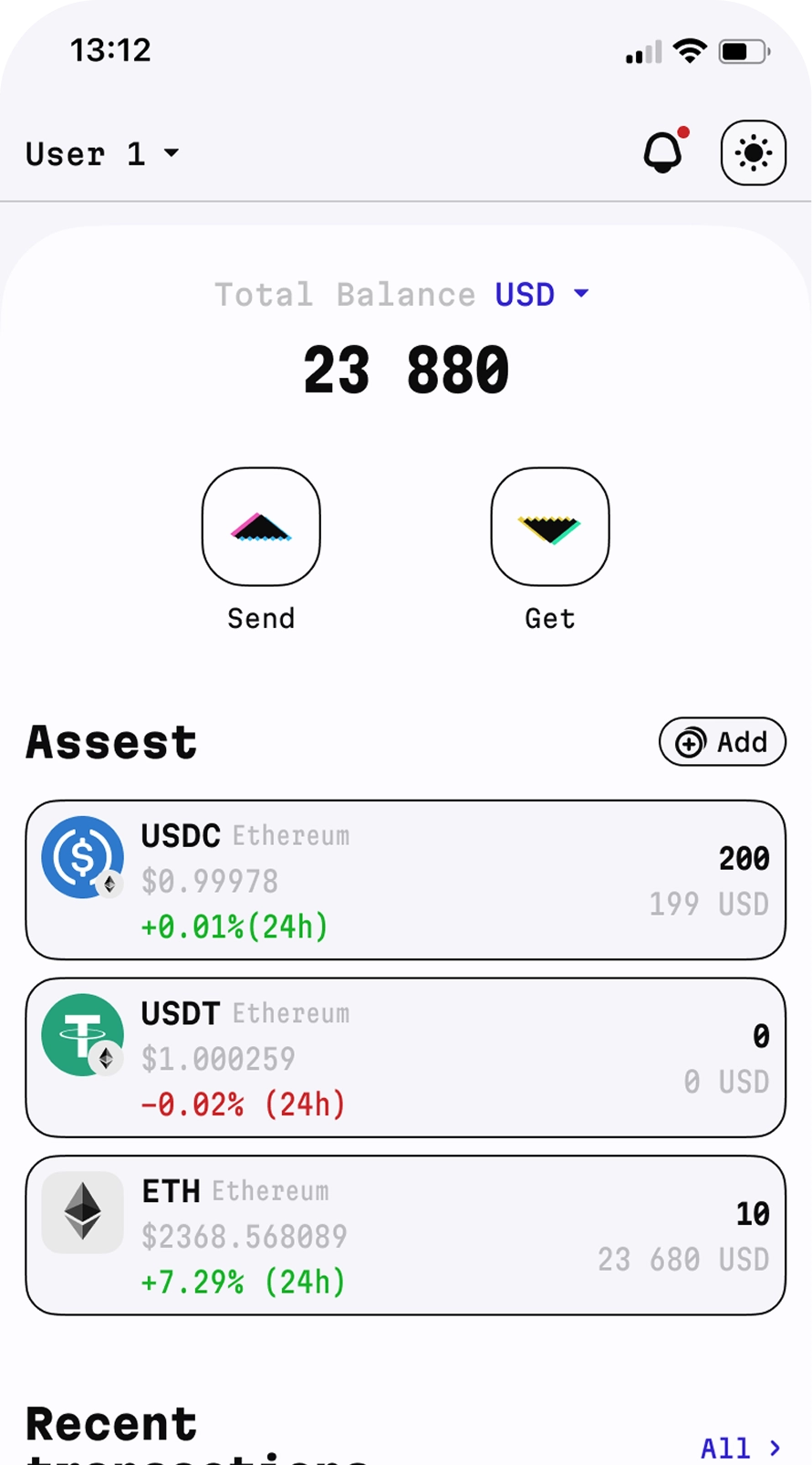Tap the Send label under the send icon

pyautogui.click(x=261, y=618)
